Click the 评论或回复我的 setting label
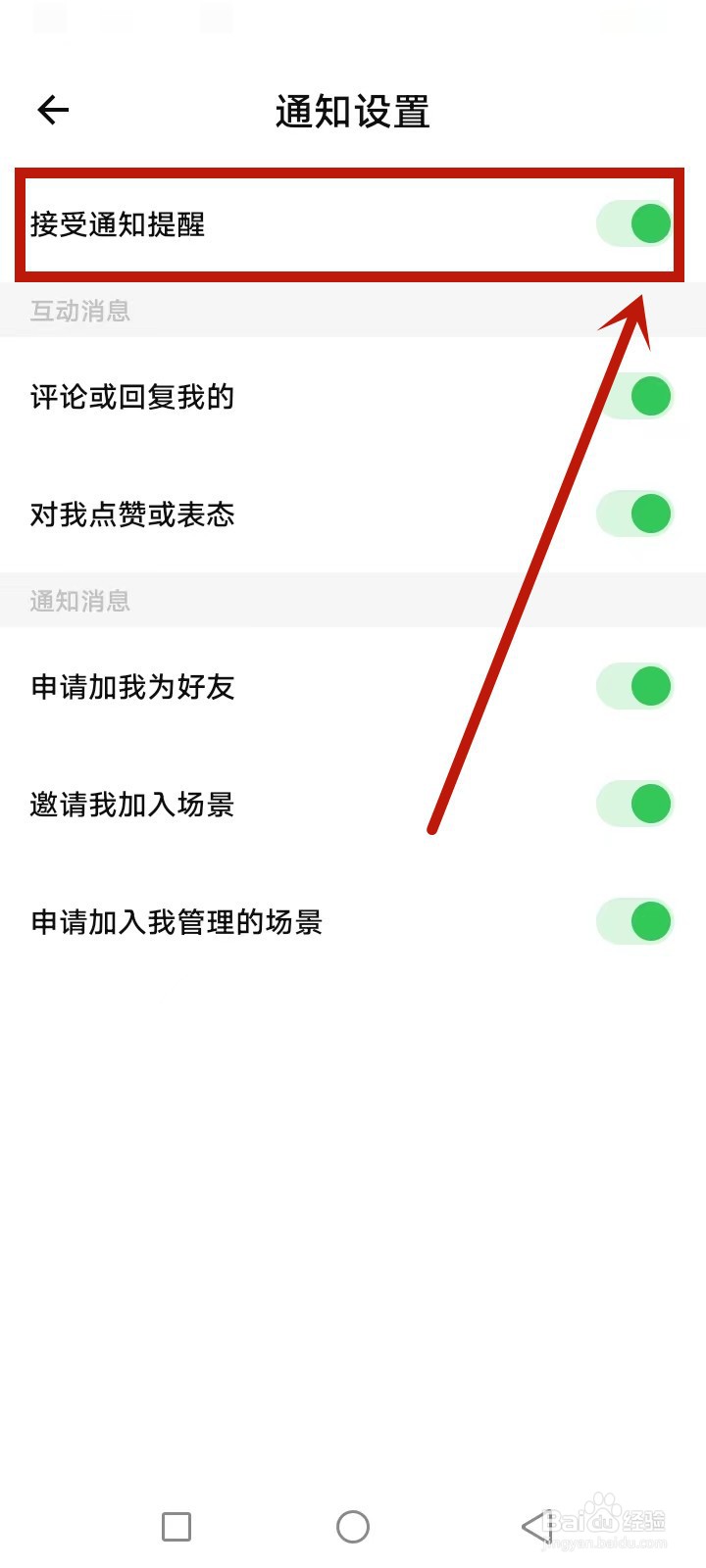 pos(130,397)
